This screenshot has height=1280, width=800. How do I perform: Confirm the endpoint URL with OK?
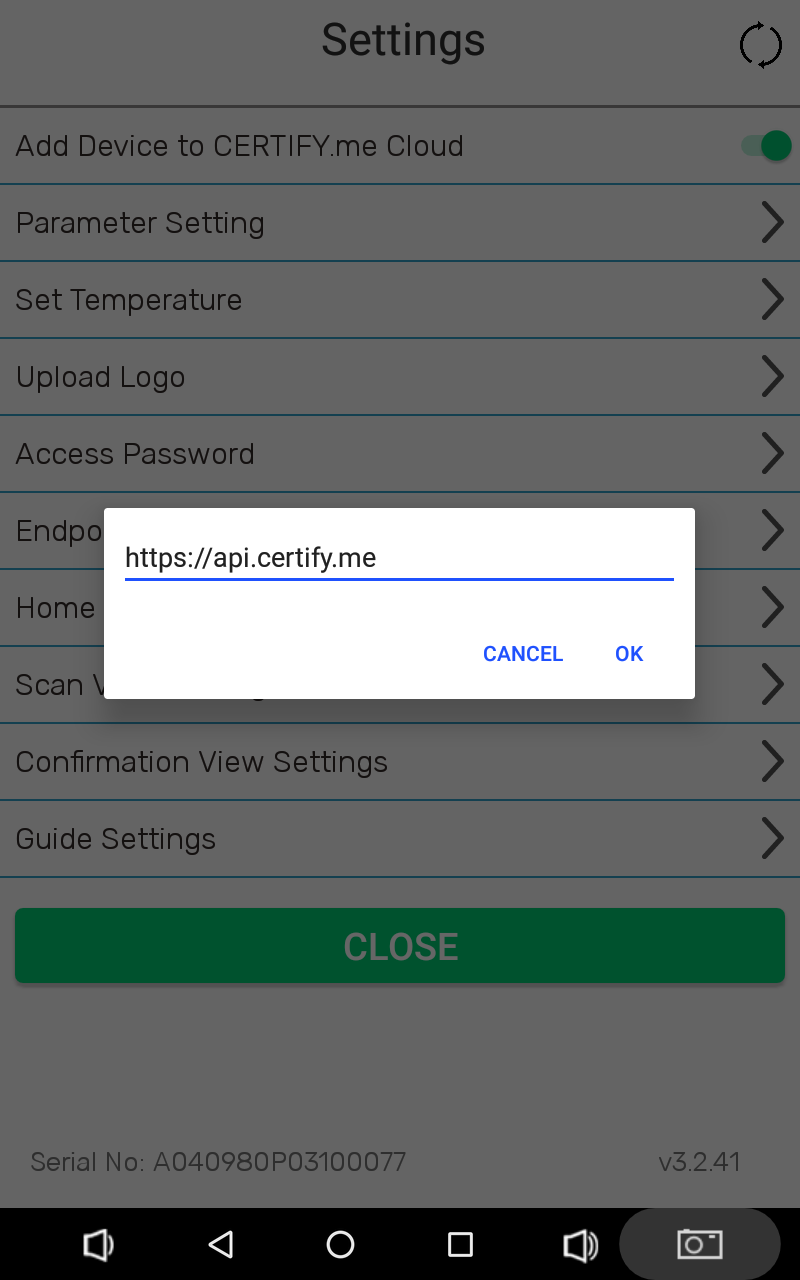pyautogui.click(x=629, y=654)
